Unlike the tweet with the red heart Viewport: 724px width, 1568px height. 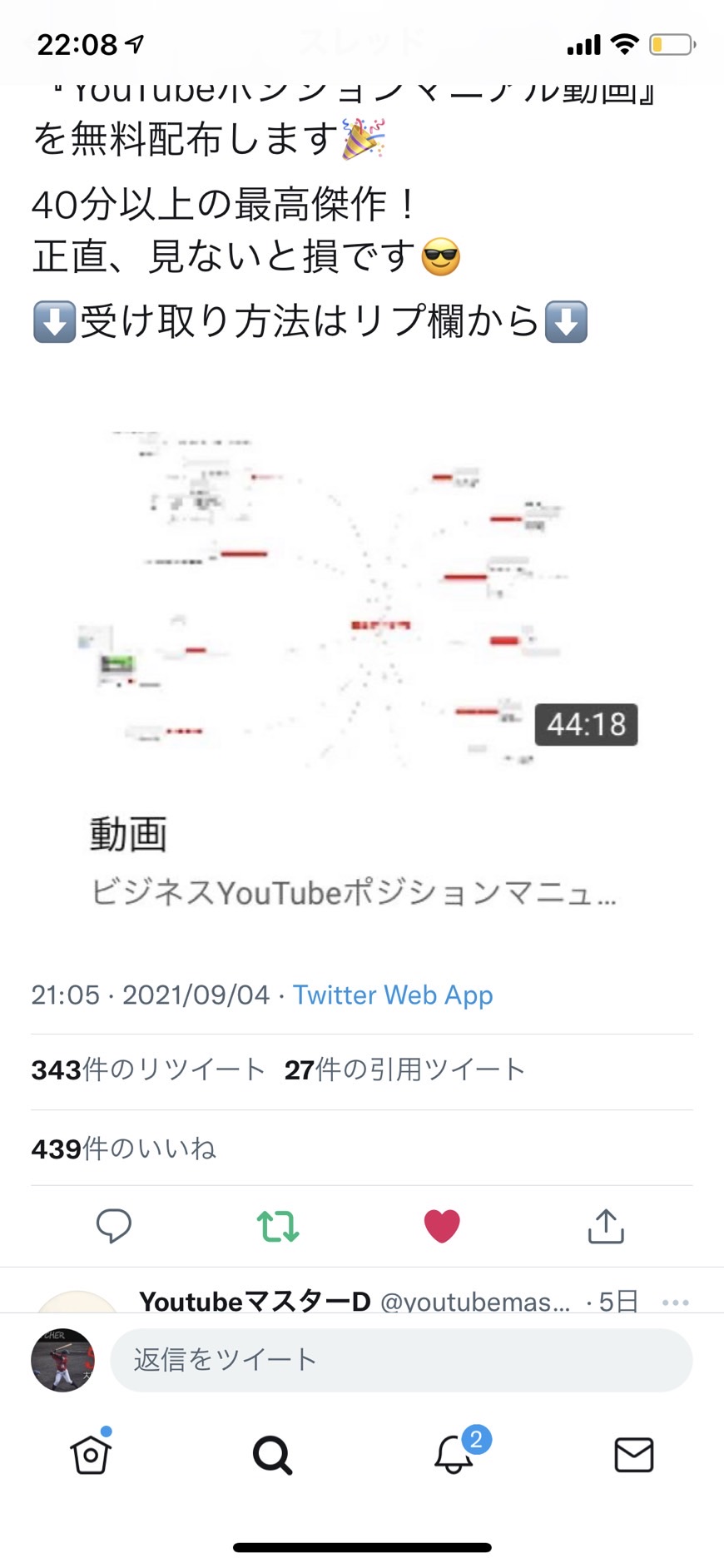[x=442, y=1226]
